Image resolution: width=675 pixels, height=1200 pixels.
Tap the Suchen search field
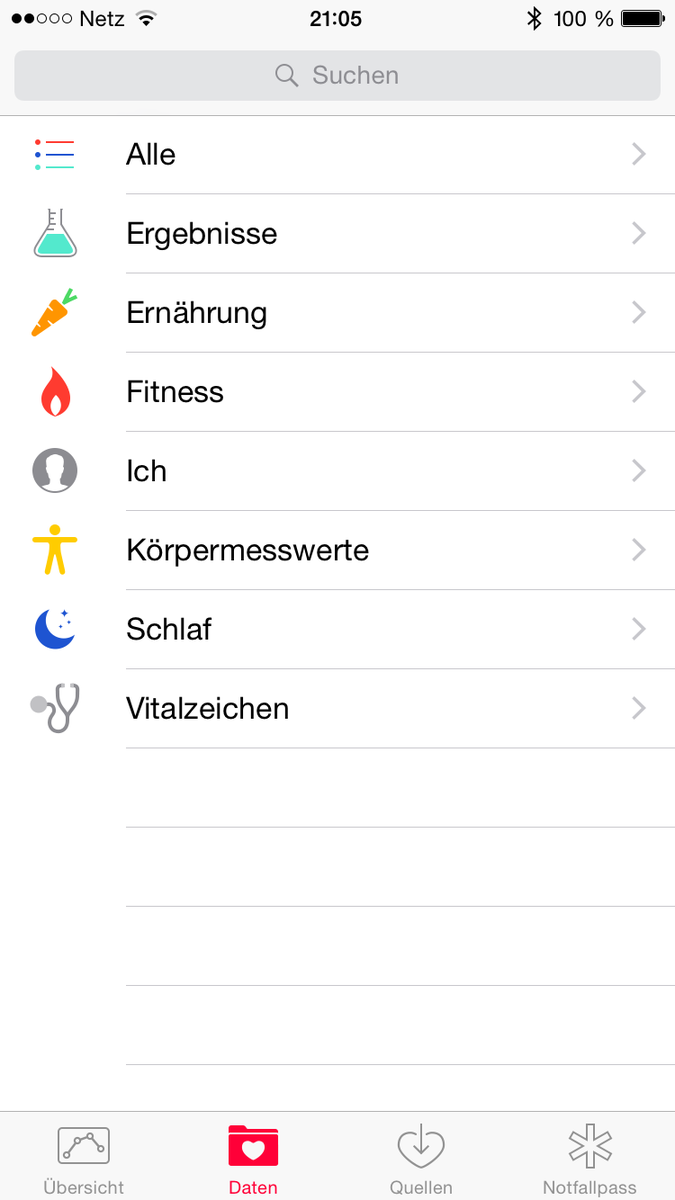(337, 75)
